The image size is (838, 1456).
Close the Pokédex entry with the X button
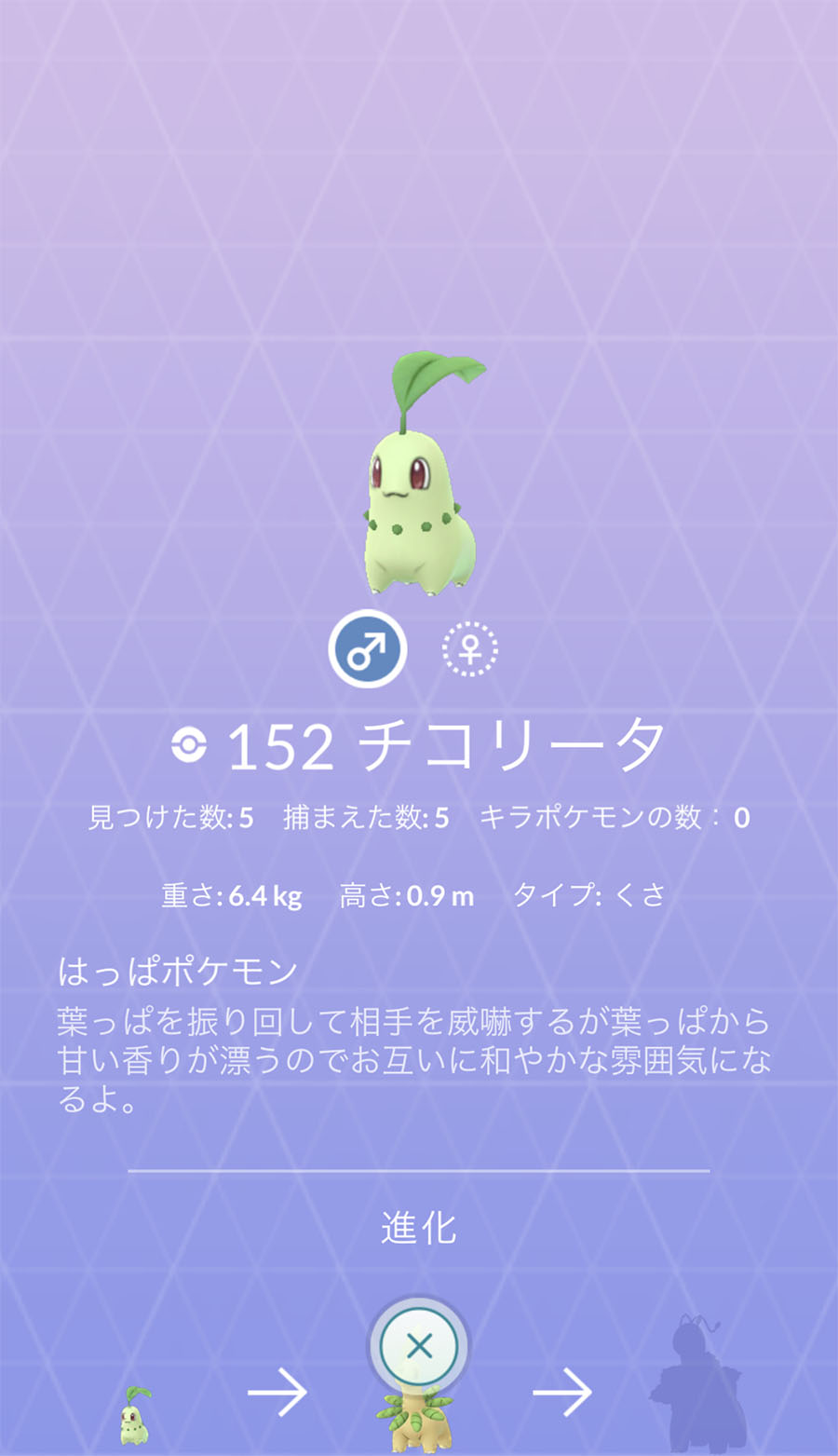pos(419,1346)
